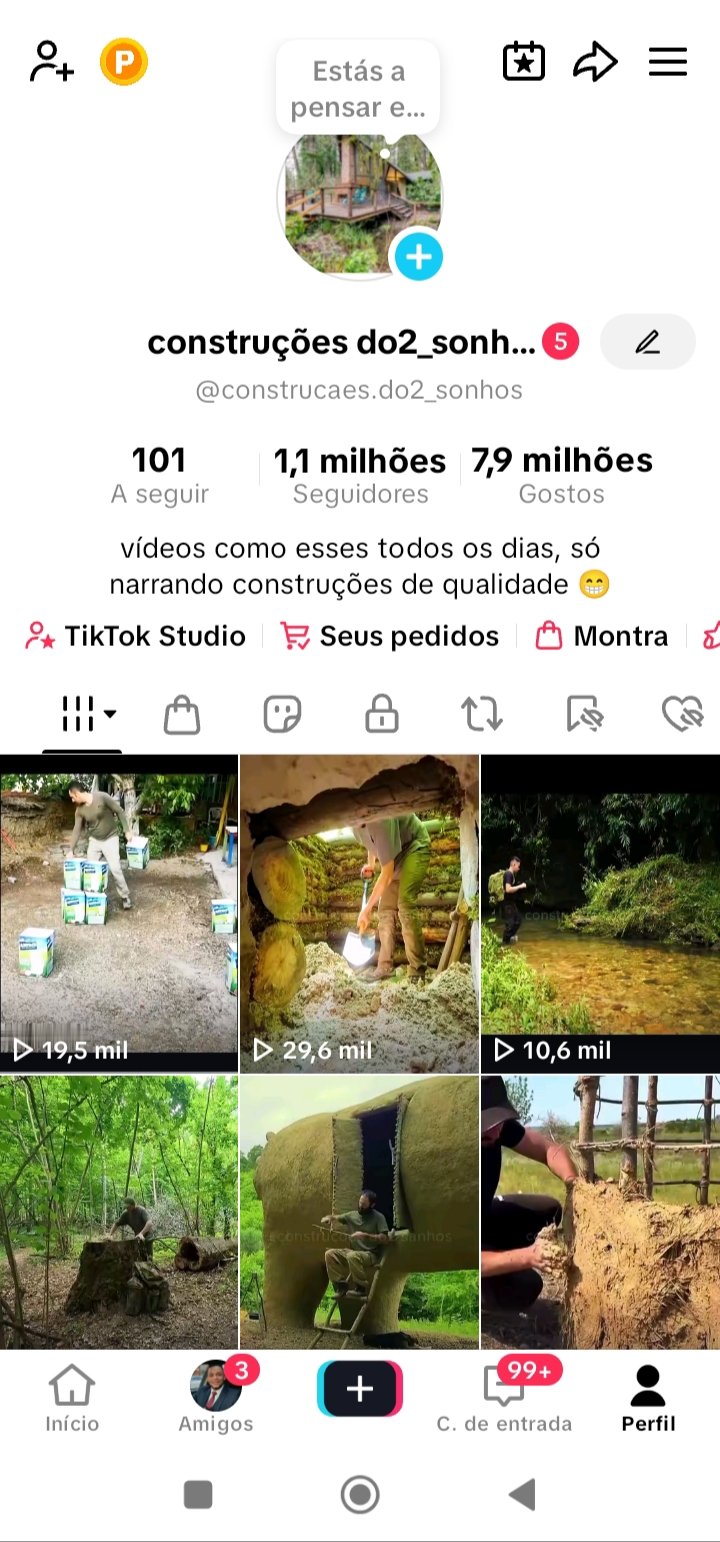720x1542 pixels.
Task: Open Seus pedidos
Action: click(390, 636)
